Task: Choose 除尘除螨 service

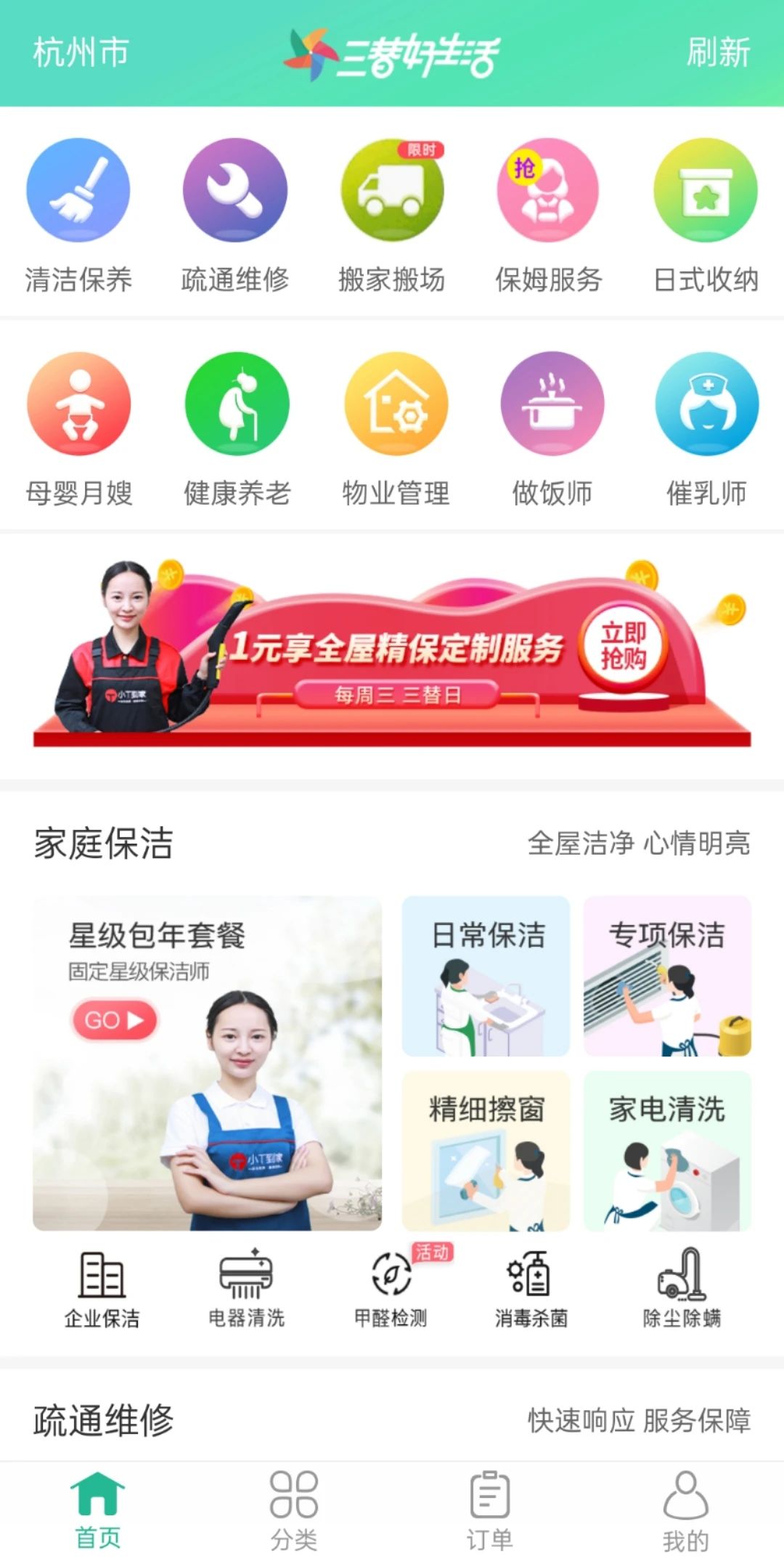Action: click(x=682, y=1289)
